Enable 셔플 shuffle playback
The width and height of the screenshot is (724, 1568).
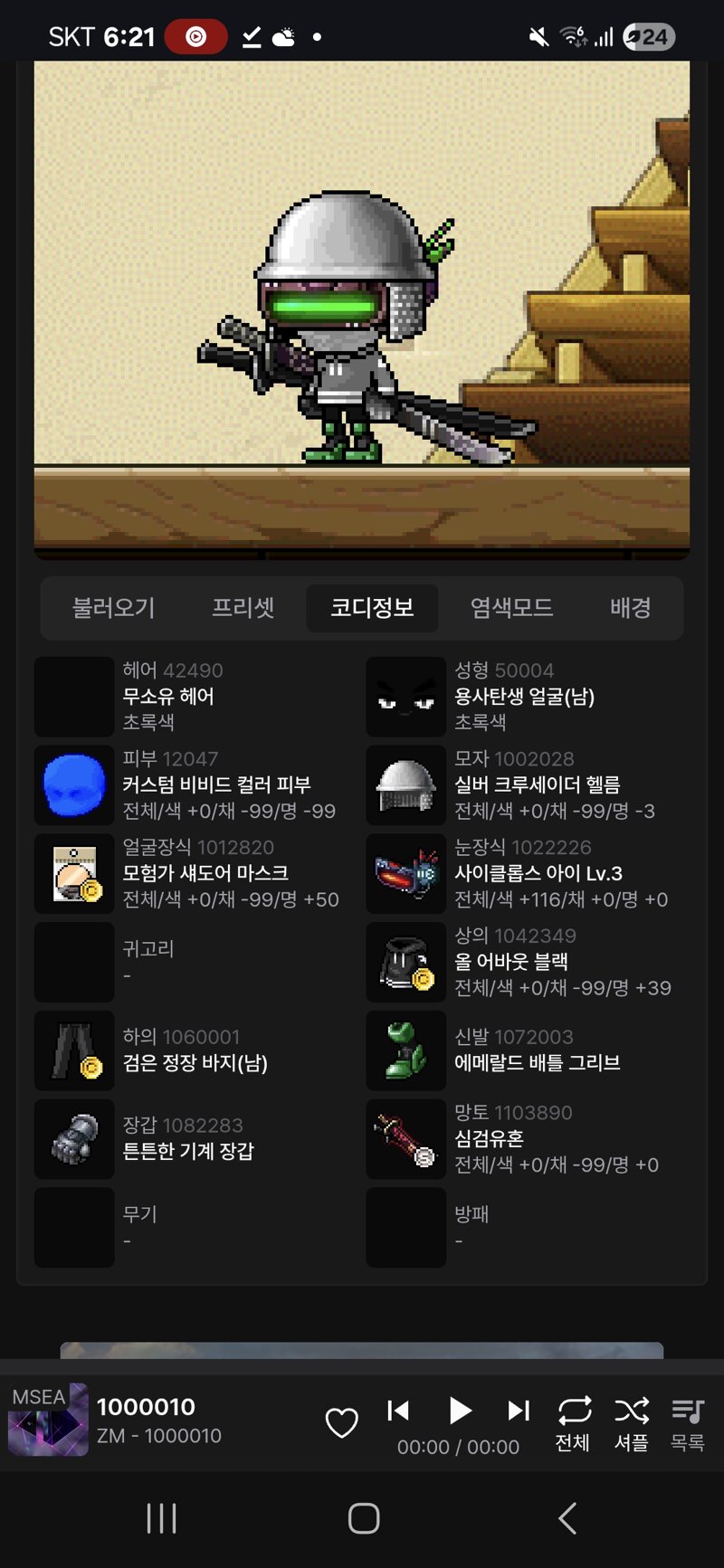632,1424
